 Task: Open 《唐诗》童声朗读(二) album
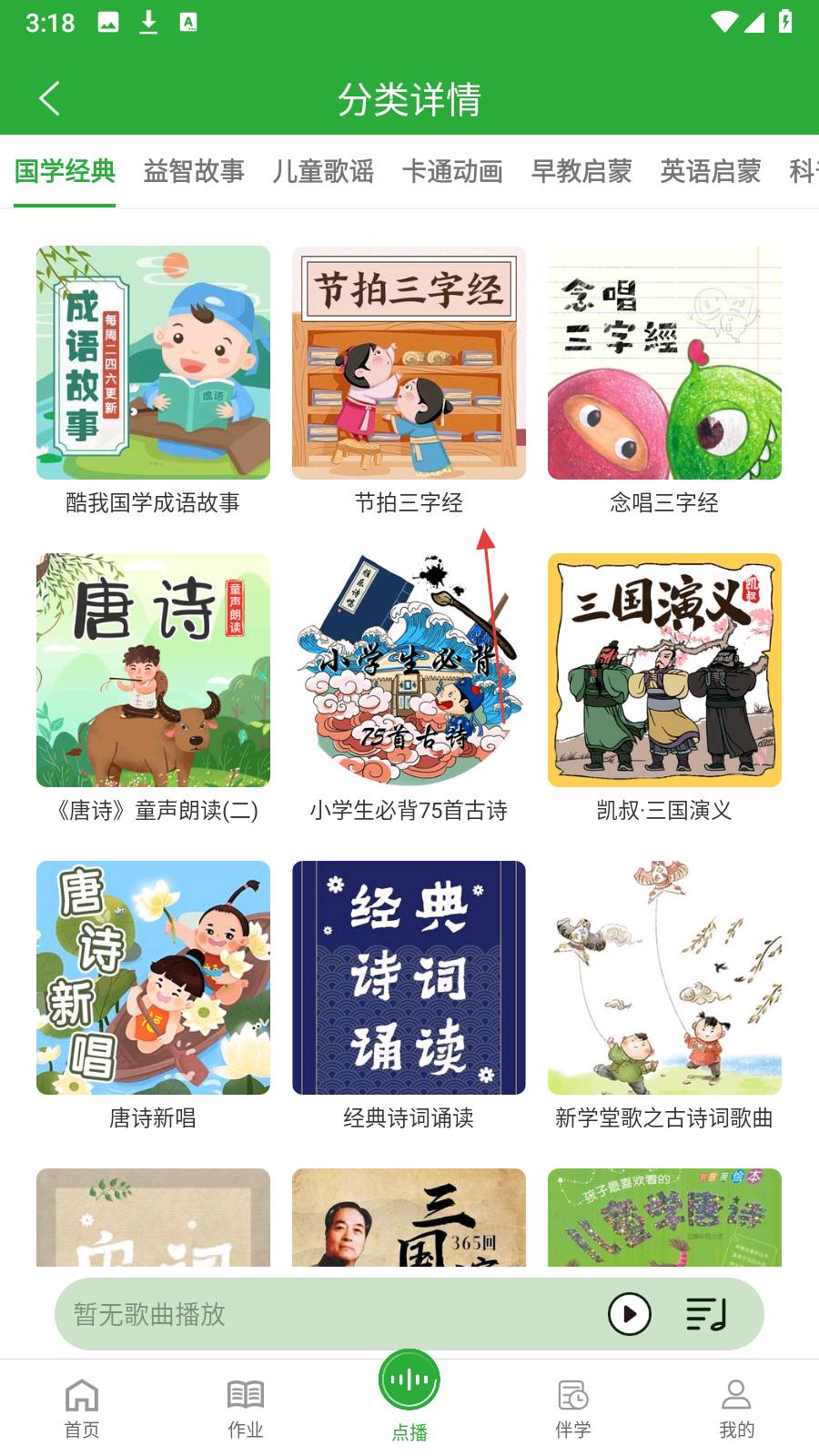[153, 671]
